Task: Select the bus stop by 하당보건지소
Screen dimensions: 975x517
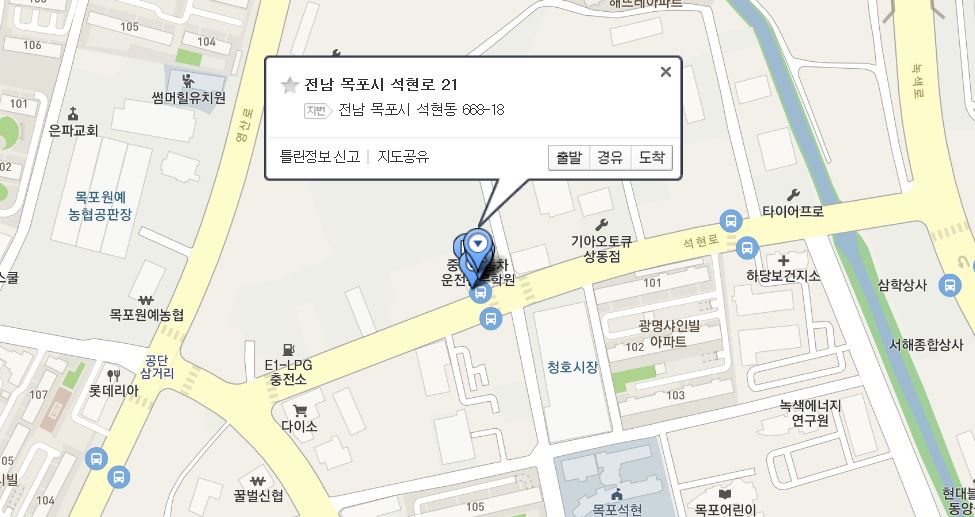Action: (746, 248)
